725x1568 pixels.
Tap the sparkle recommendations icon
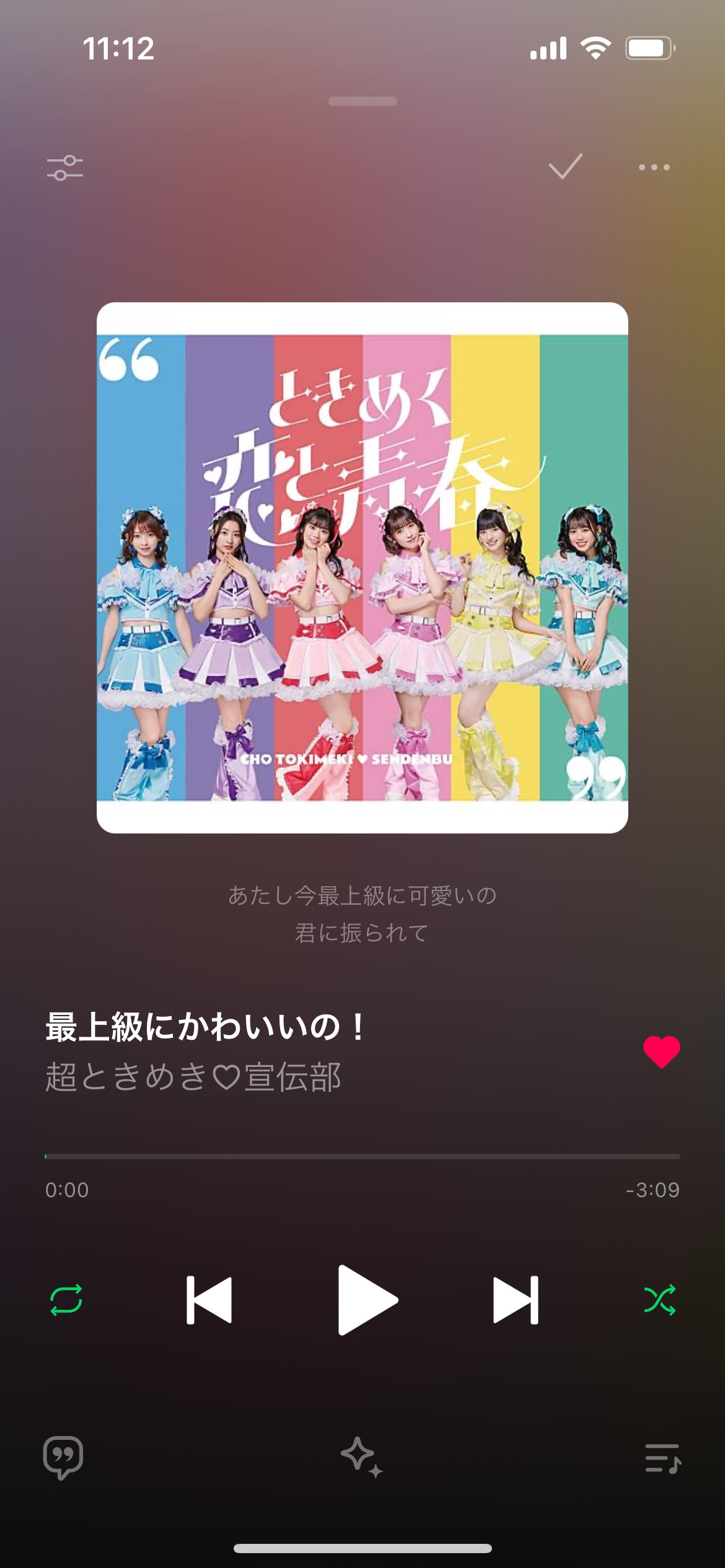point(362,1457)
